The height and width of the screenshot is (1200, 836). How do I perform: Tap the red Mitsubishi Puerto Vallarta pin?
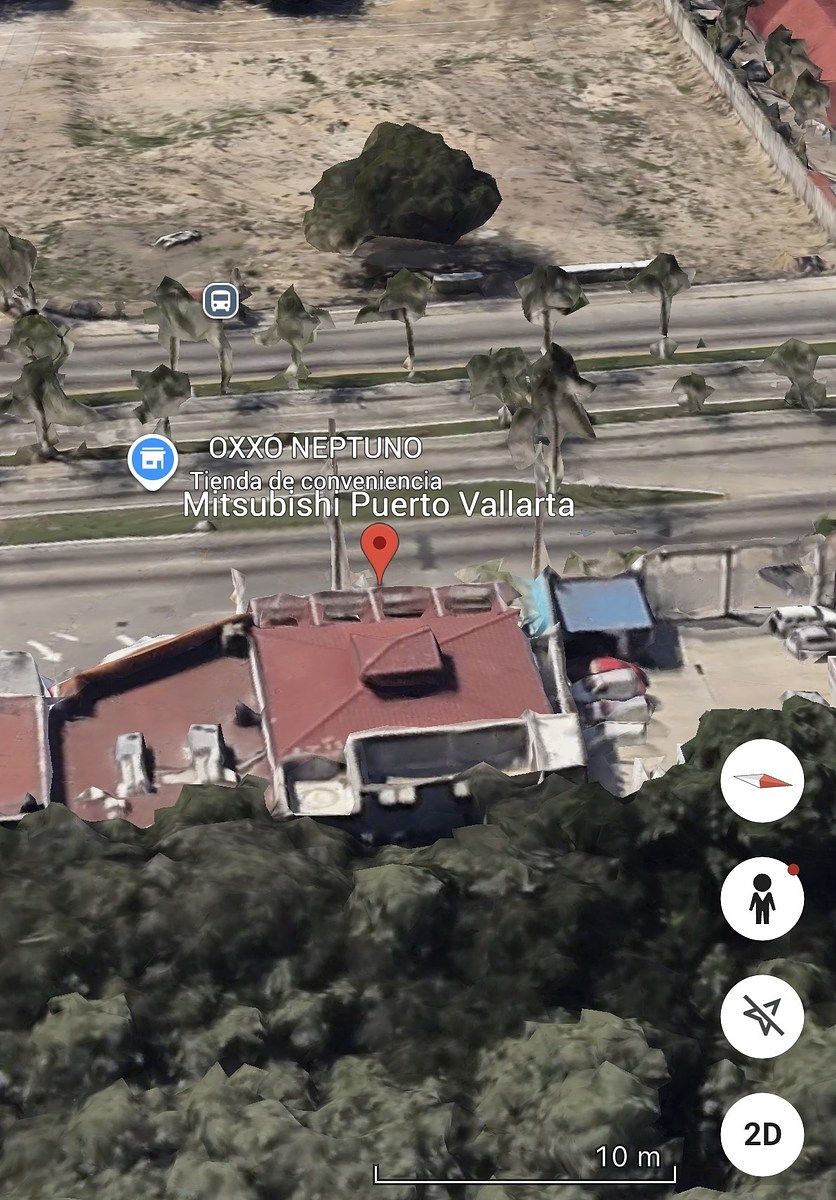[380, 548]
